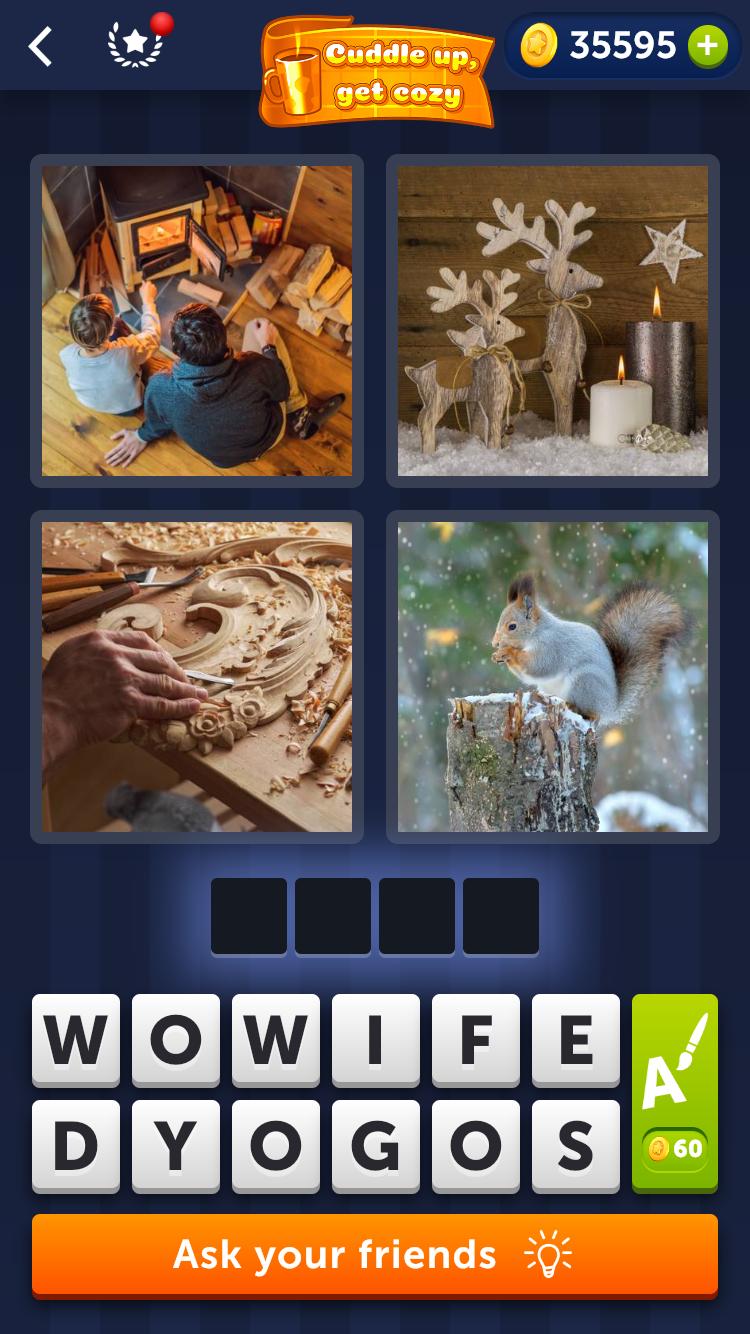Open the achievements laurel star icon

pos(135,46)
